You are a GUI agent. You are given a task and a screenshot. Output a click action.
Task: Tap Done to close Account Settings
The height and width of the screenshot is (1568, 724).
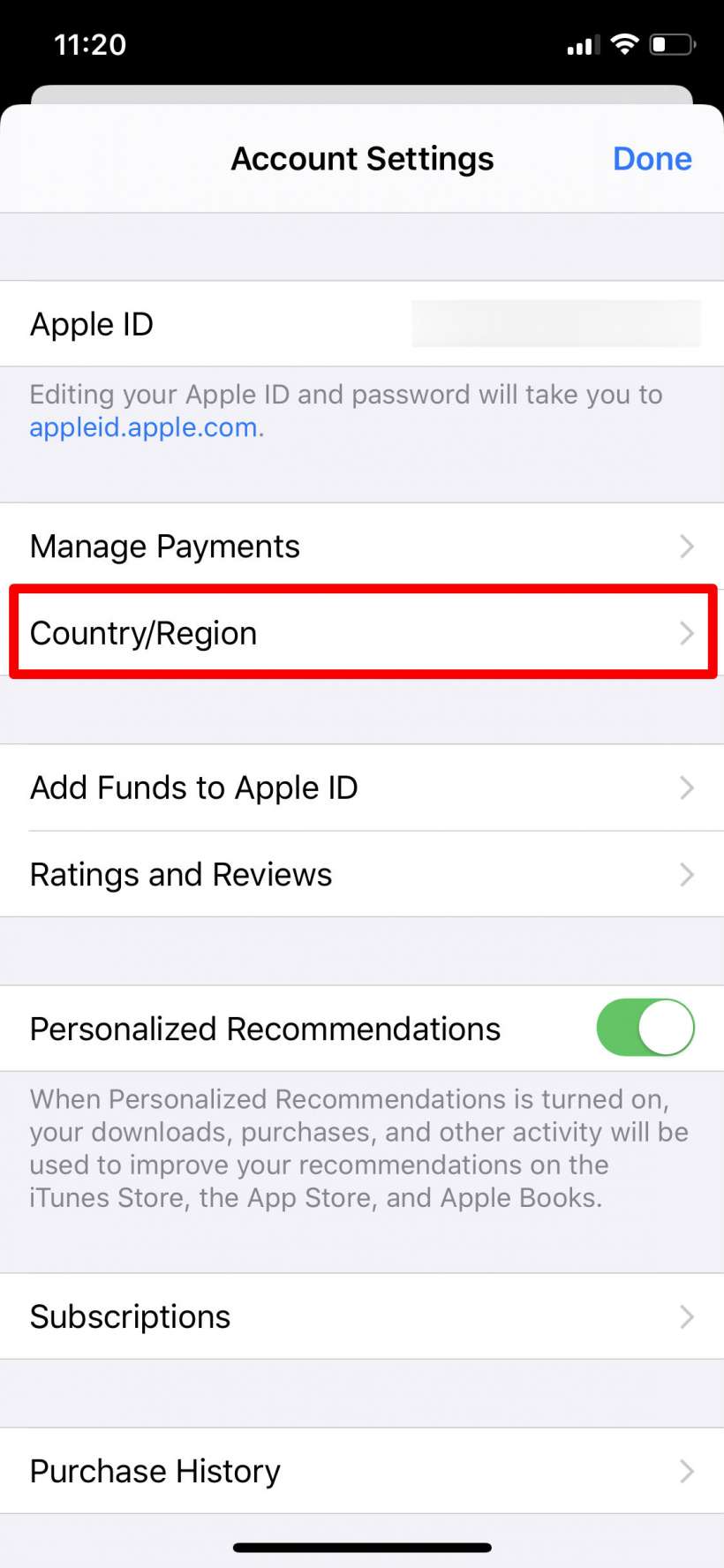652,159
